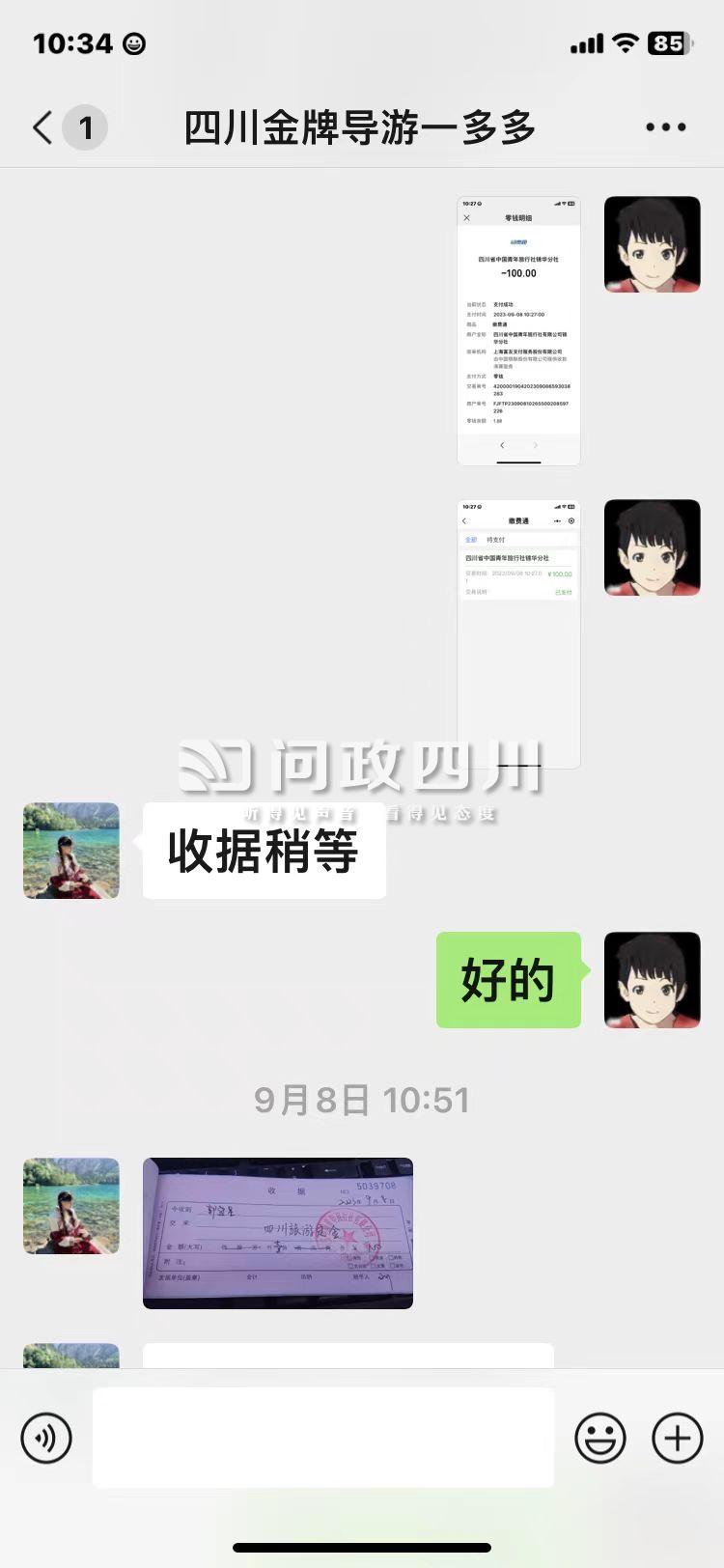View profile of contact who sent 收据稍等
The width and height of the screenshot is (724, 1568).
(x=71, y=851)
